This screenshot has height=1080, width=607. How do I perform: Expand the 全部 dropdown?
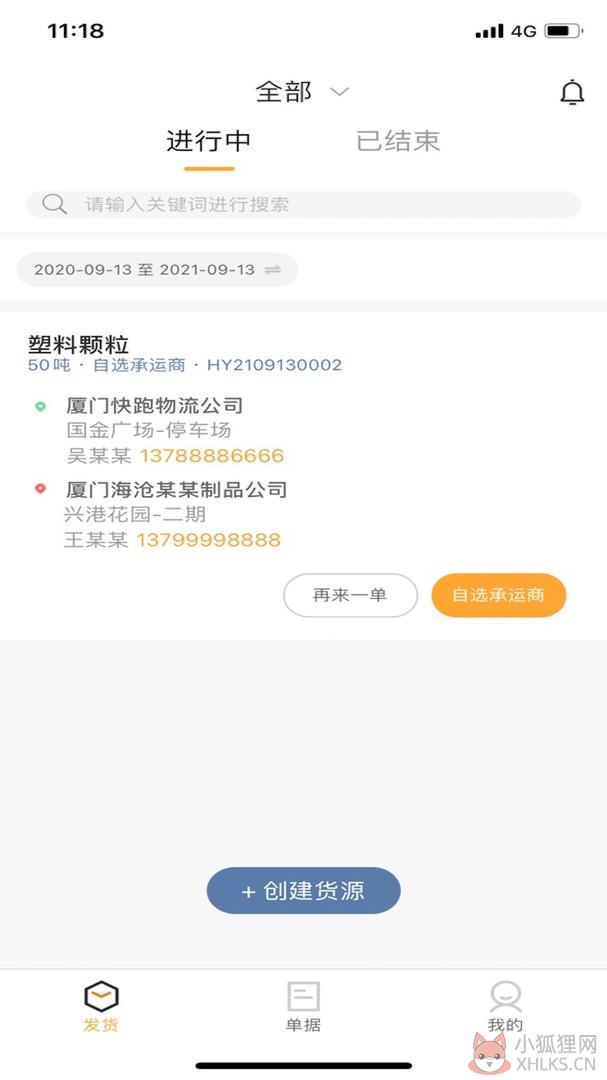[302, 92]
